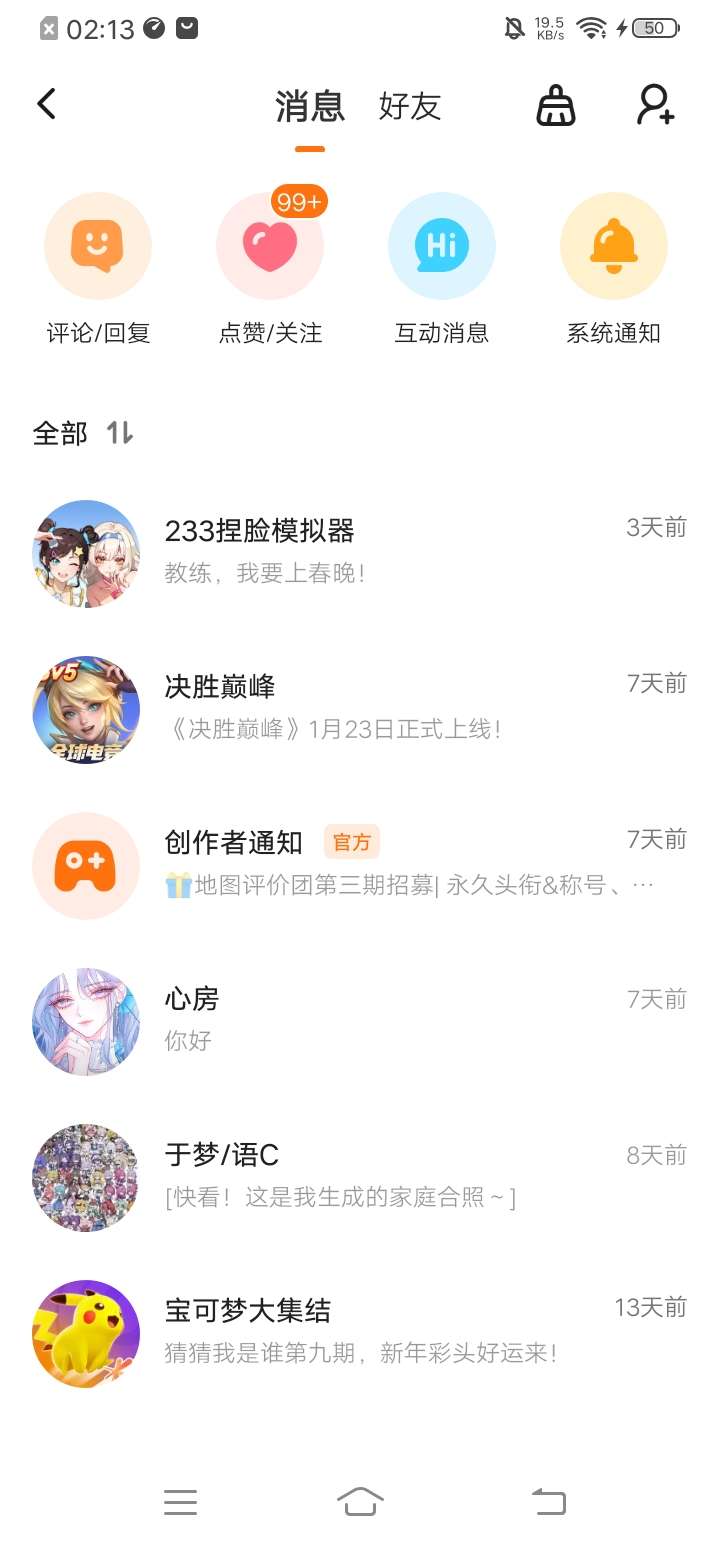Go back using the top-left arrow

[47, 104]
